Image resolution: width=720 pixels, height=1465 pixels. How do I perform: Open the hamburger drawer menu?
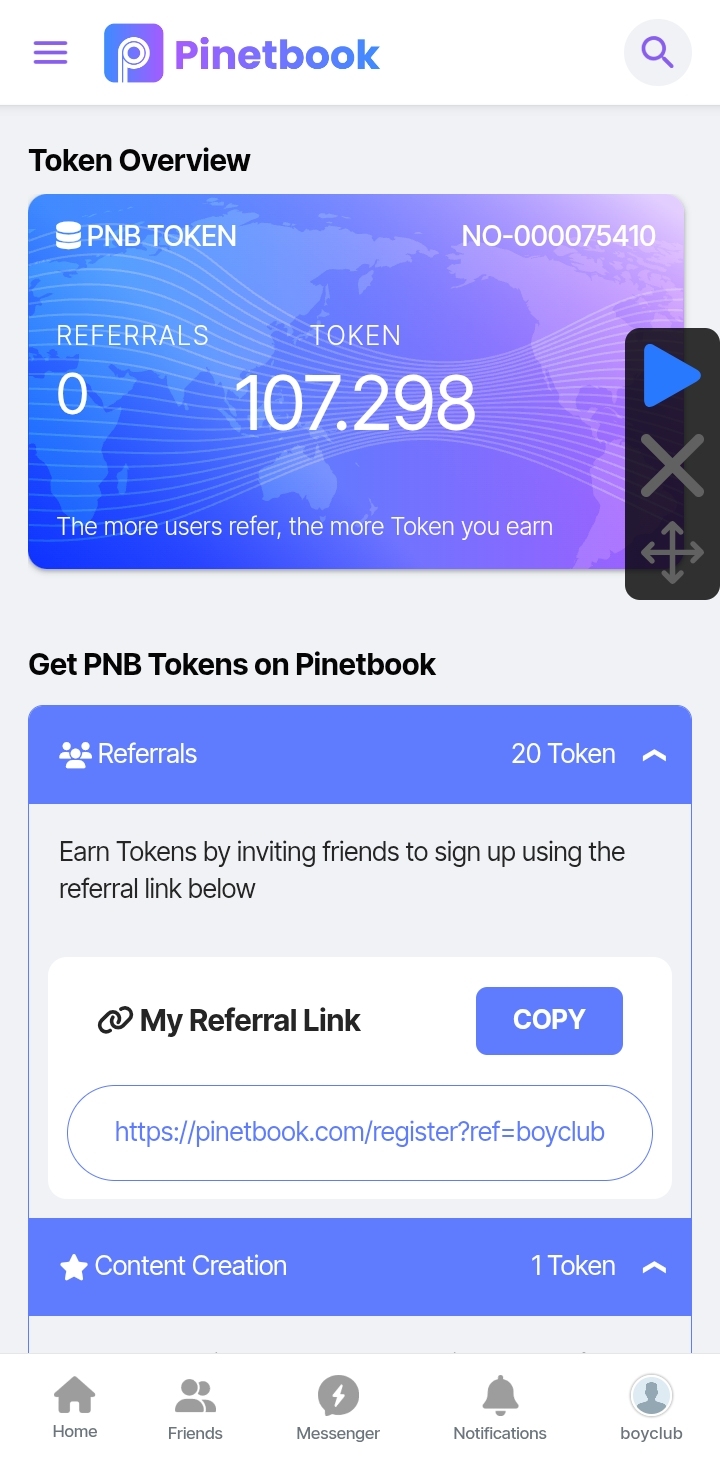pyautogui.click(x=50, y=52)
